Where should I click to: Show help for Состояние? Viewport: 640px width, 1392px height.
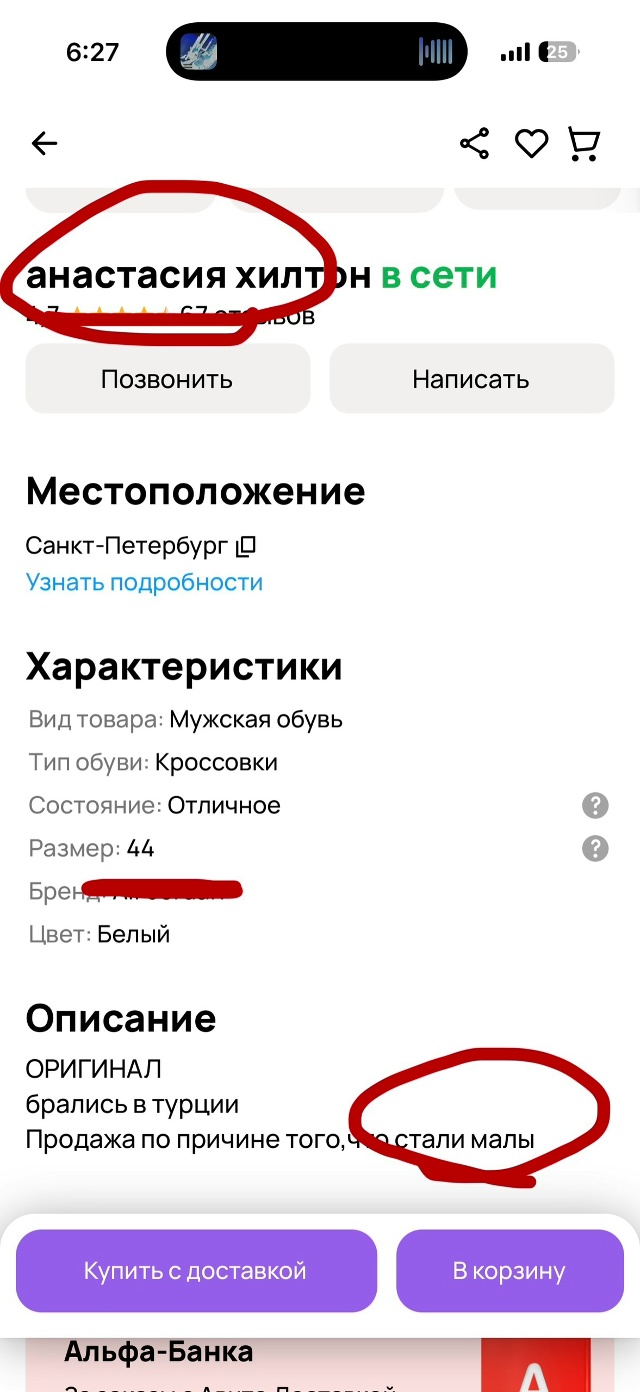[595, 805]
